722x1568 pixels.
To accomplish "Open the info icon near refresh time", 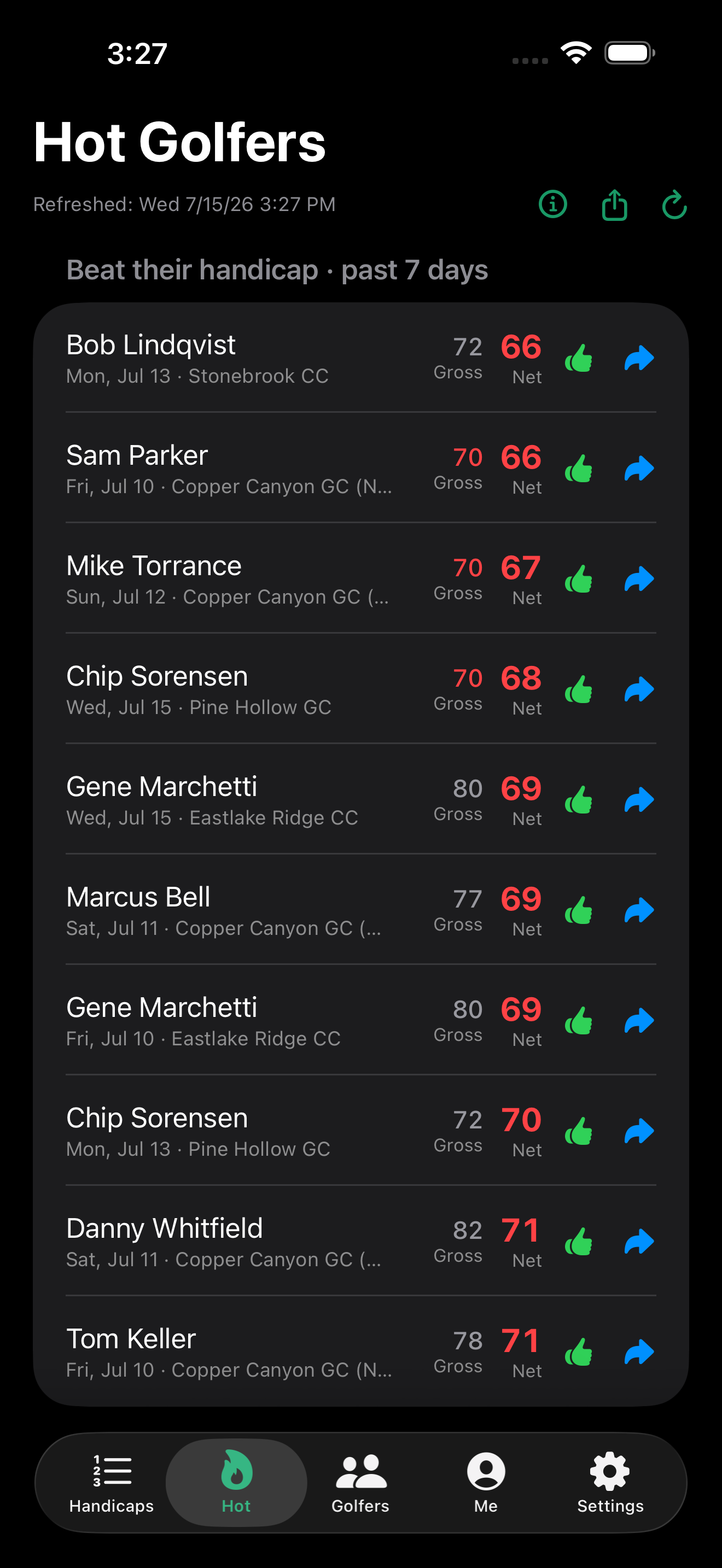I will pyautogui.click(x=553, y=204).
